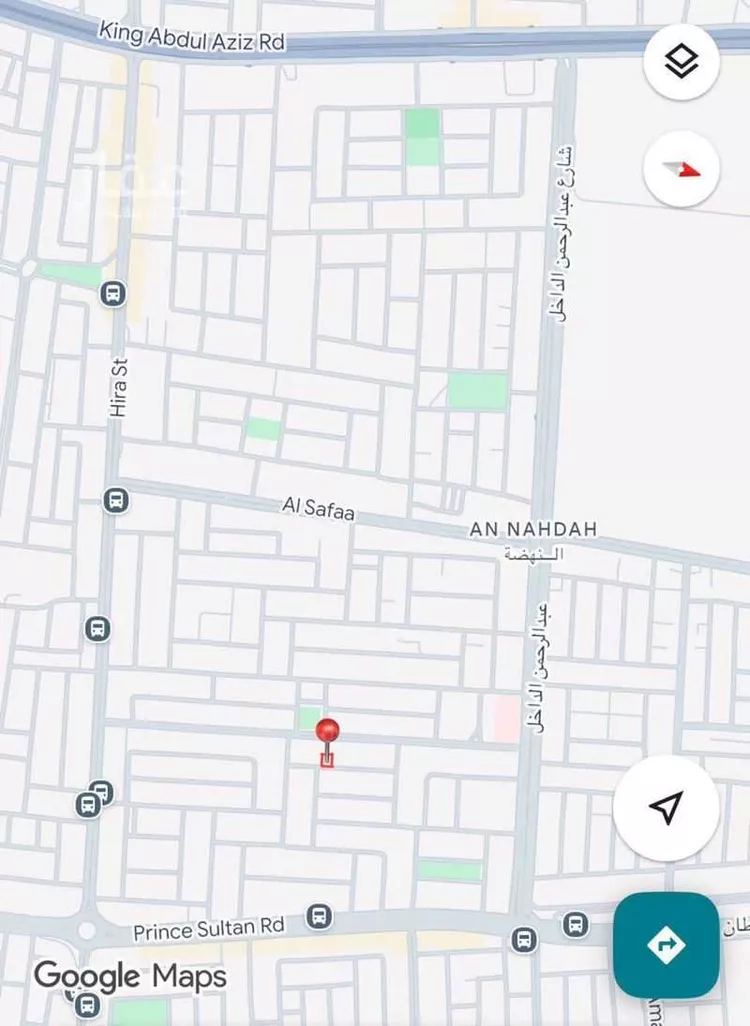
Task: Center map on my current location
Action: tap(666, 808)
